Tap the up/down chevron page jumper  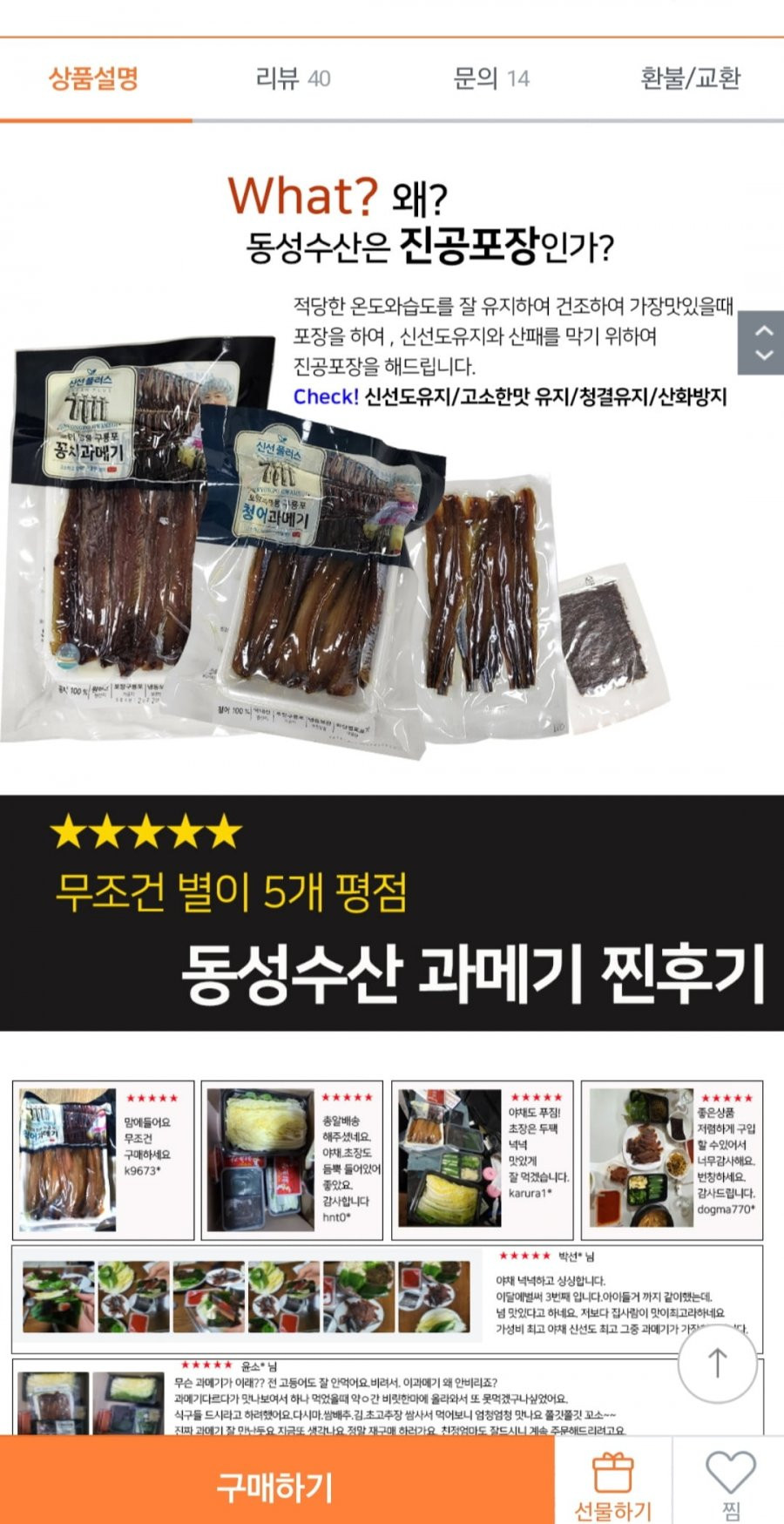[762, 342]
